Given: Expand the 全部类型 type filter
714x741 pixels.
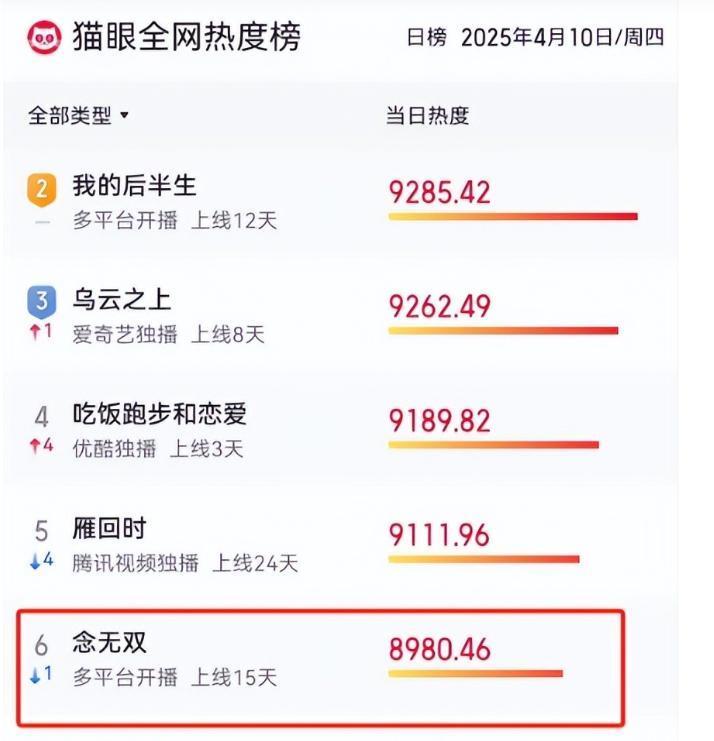Looking at the screenshot, I should click(79, 116).
